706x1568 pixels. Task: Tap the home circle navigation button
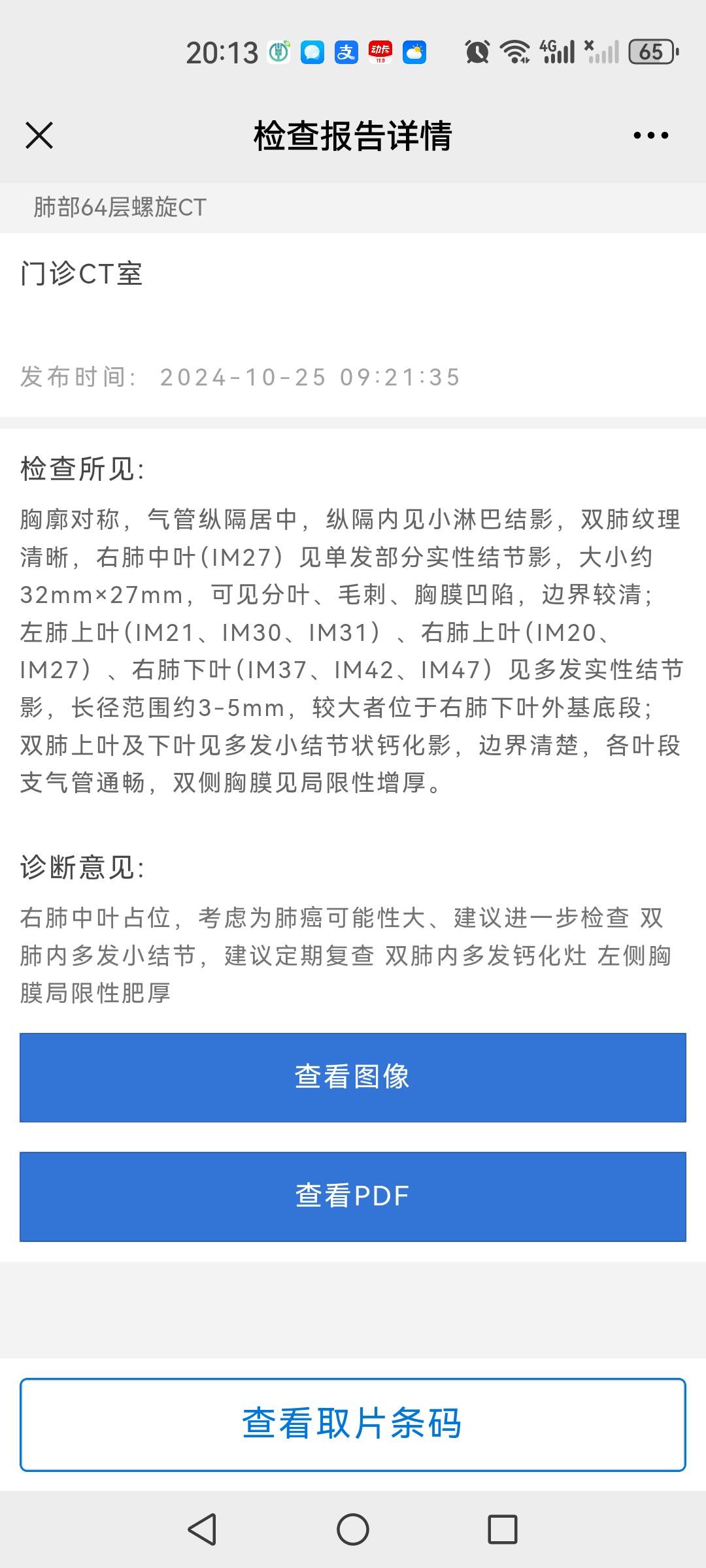(x=352, y=1529)
